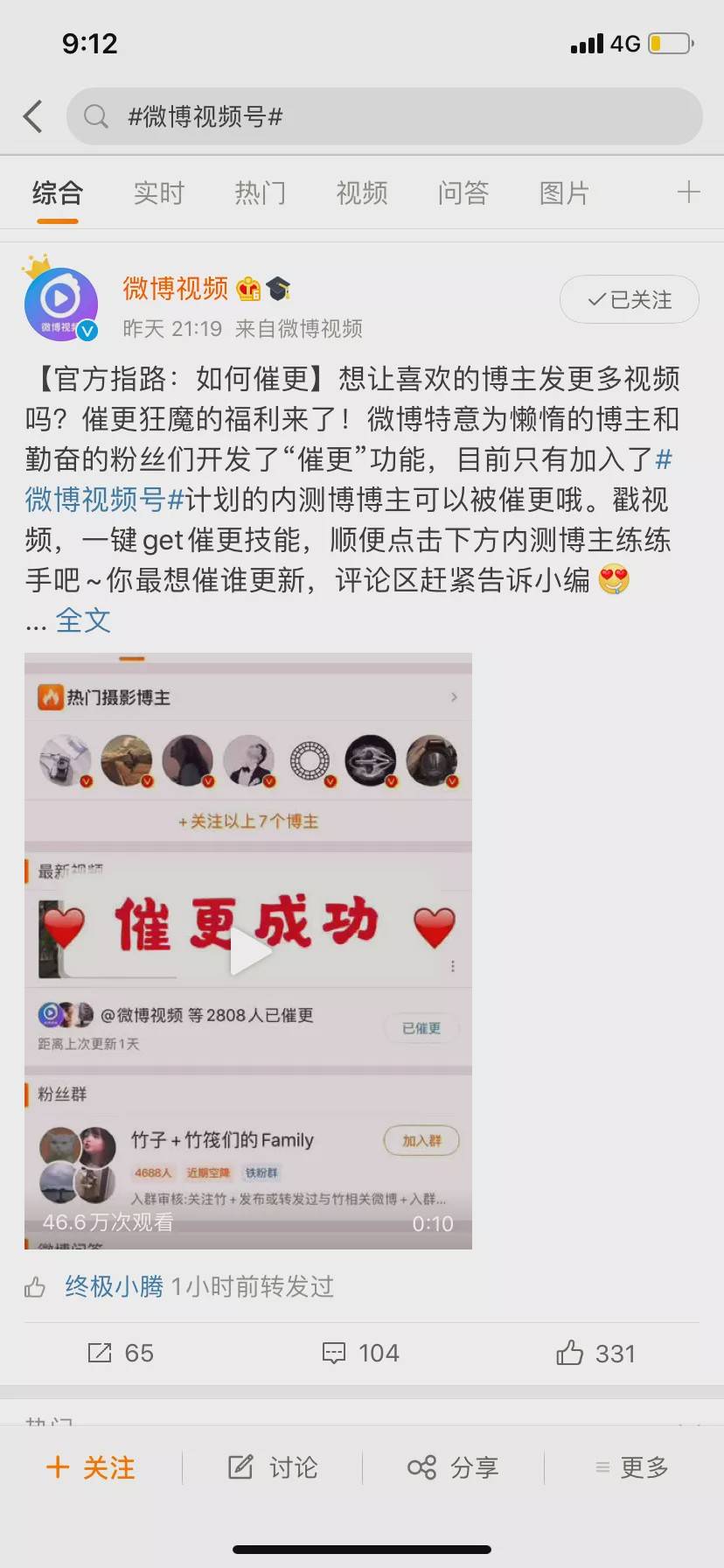This screenshot has height=1568, width=724.
Task: Open 微博视频 profile avatar
Action: [x=60, y=303]
